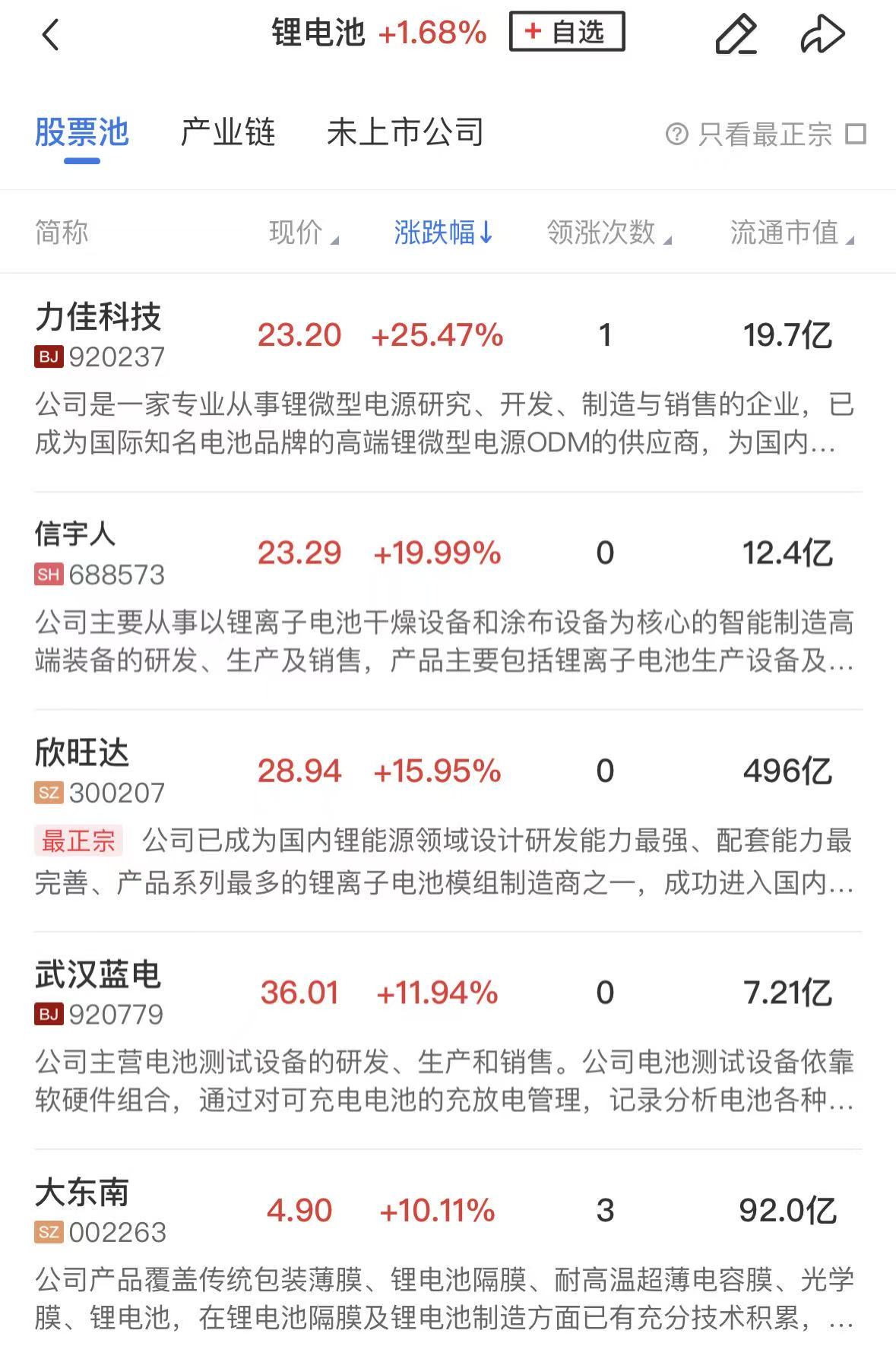Open 武汉蓝电 stock details
This screenshot has width=896, height=1362.
[99, 992]
